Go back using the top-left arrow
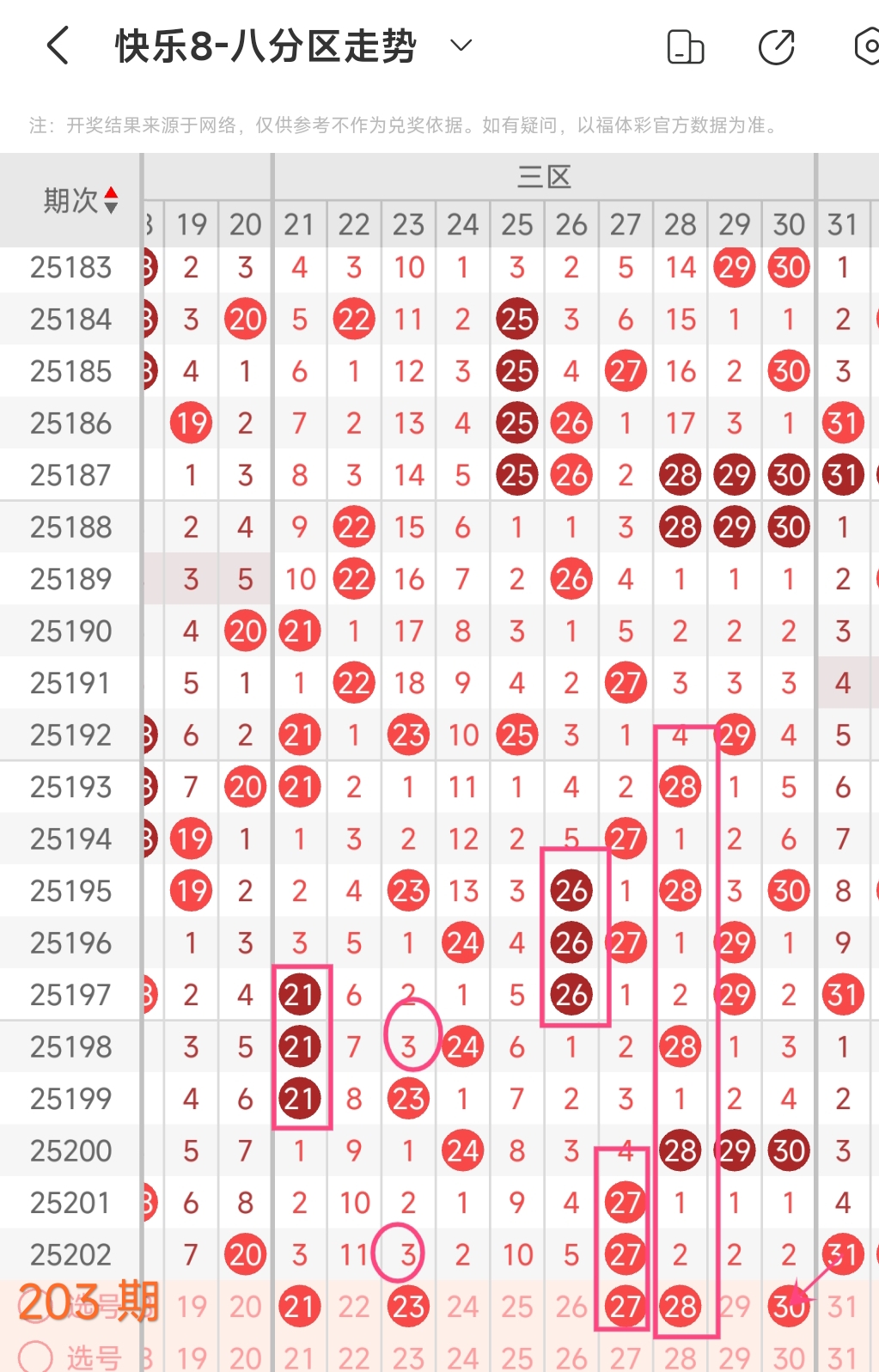The image size is (879, 1372). pyautogui.click(x=57, y=46)
